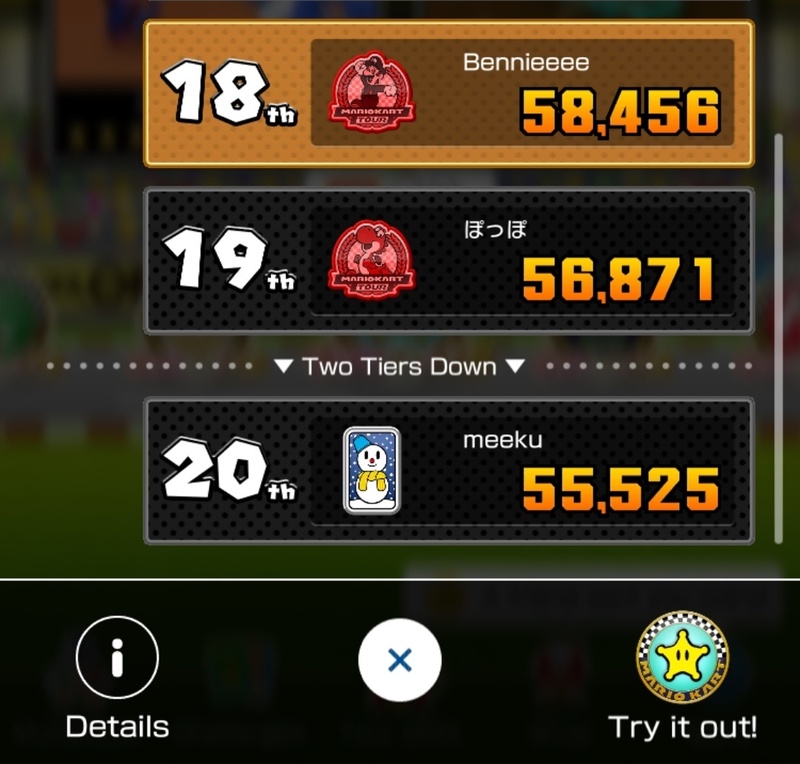The width and height of the screenshot is (800, 764).
Task: View the 19th place player ぽっぽ
Action: [x=448, y=261]
